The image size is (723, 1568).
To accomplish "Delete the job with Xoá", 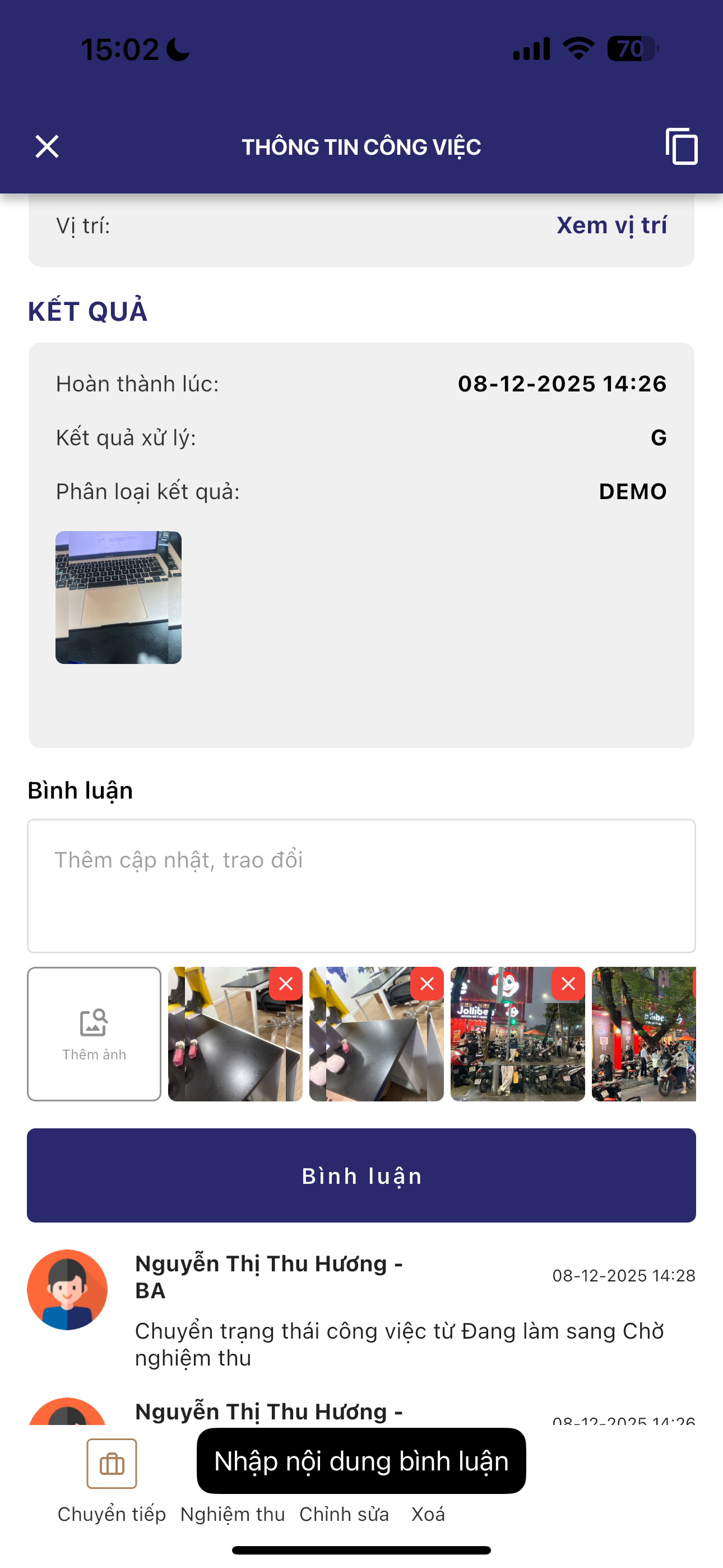I will pyautogui.click(x=428, y=1513).
